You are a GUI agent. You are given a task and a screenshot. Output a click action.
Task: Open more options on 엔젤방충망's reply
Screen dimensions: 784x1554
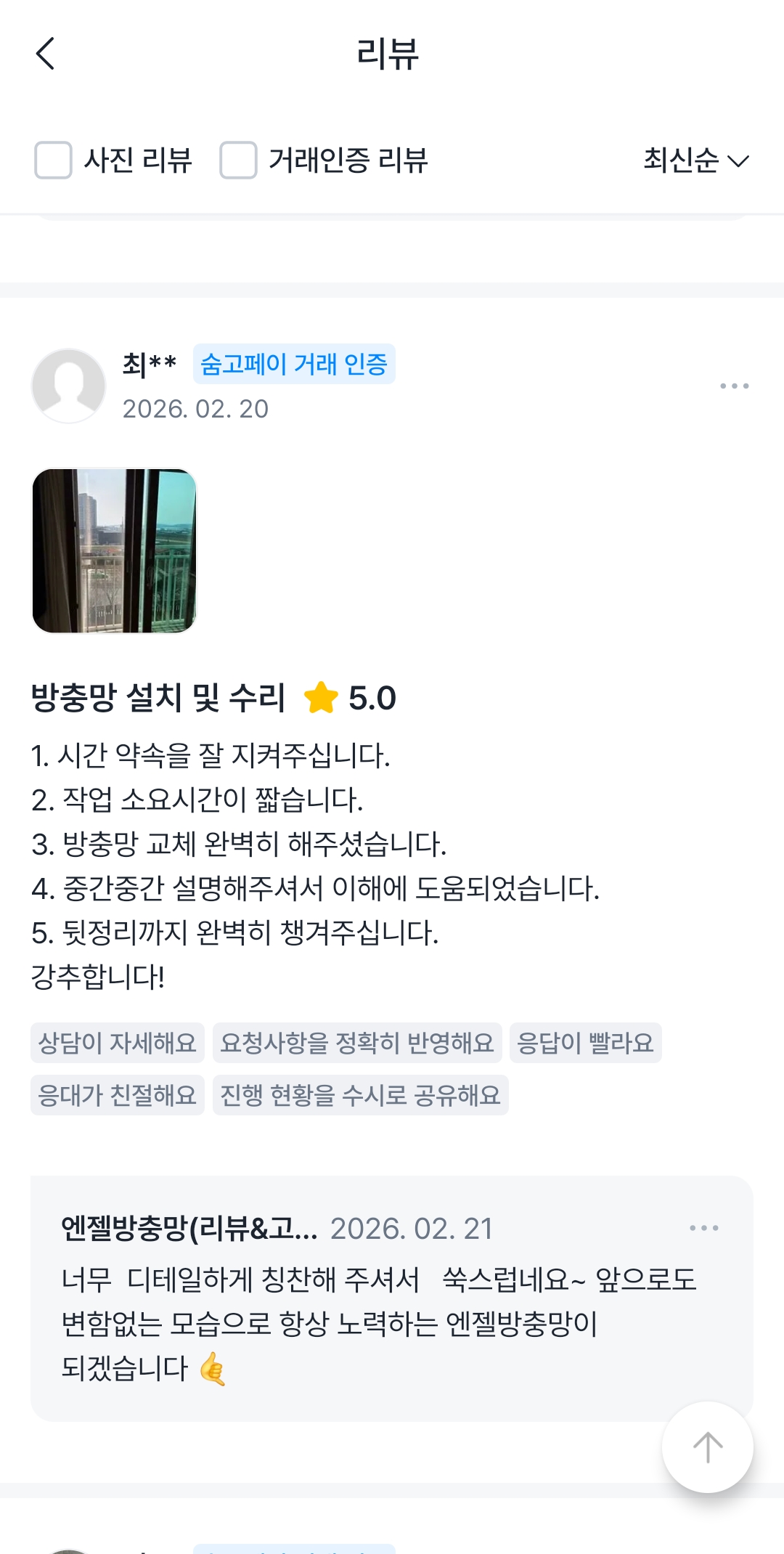[703, 1228]
